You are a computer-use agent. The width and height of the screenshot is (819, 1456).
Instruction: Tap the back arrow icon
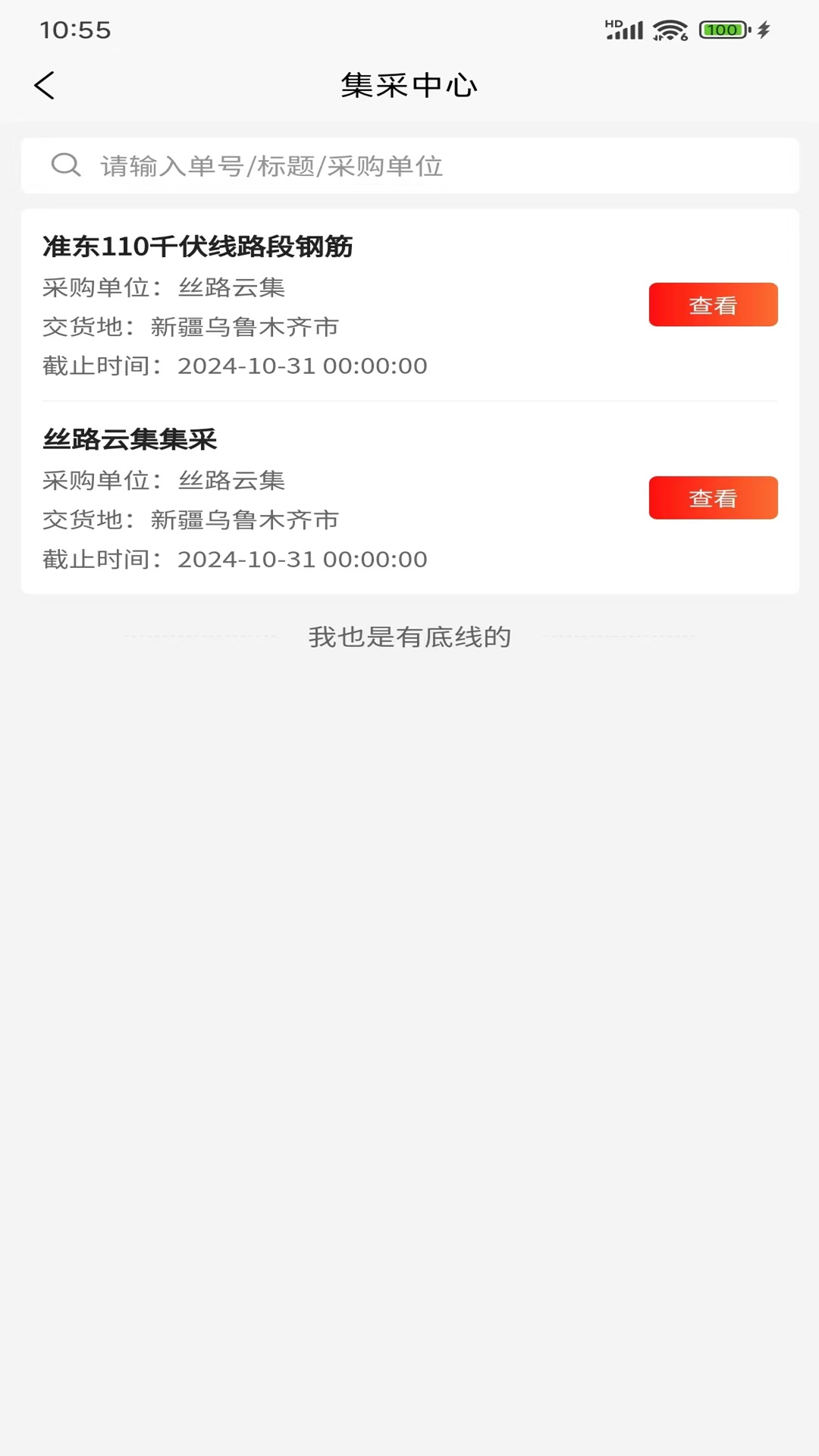pyautogui.click(x=45, y=85)
